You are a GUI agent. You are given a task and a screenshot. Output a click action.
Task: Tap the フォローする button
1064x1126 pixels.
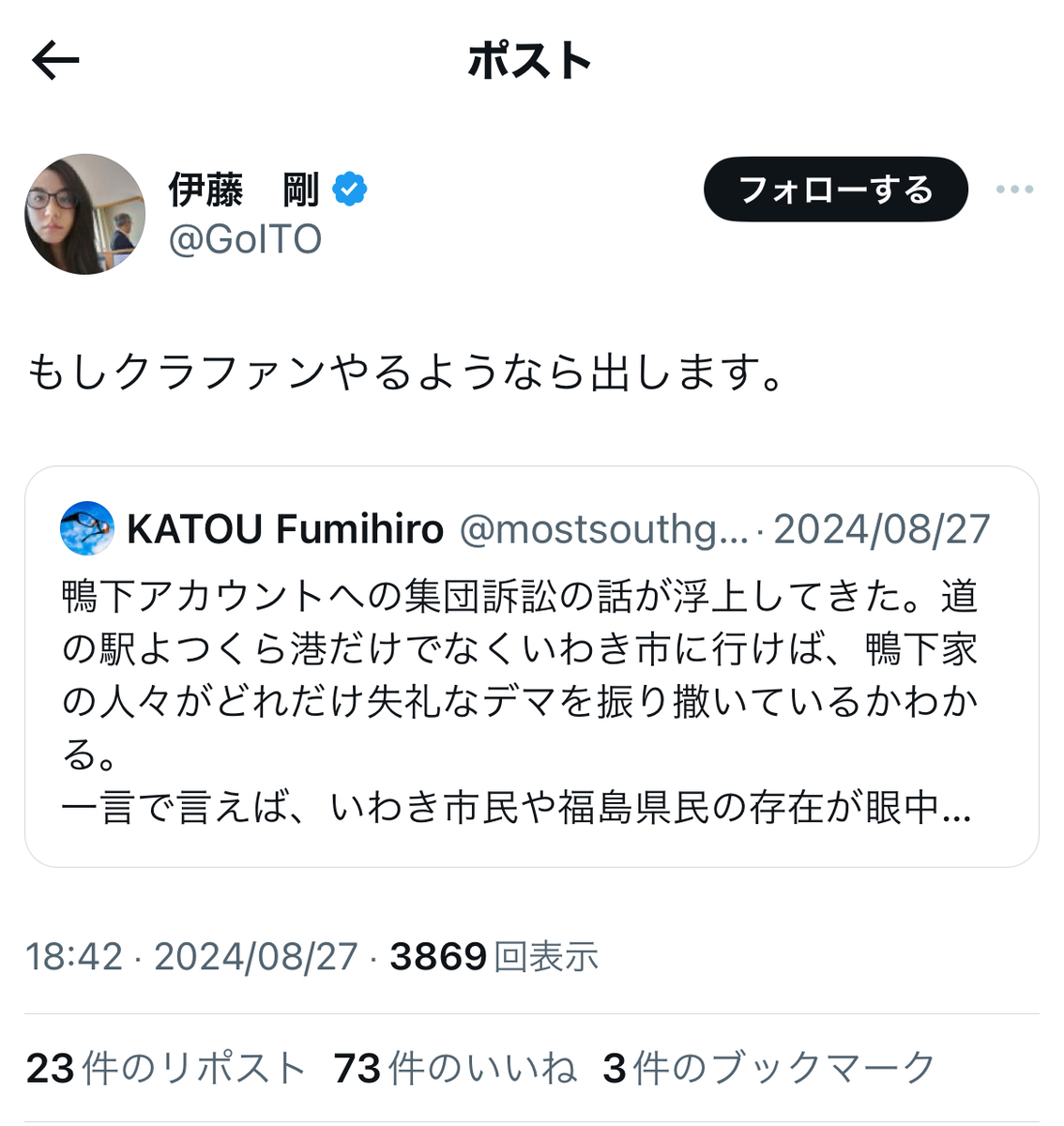click(x=835, y=190)
